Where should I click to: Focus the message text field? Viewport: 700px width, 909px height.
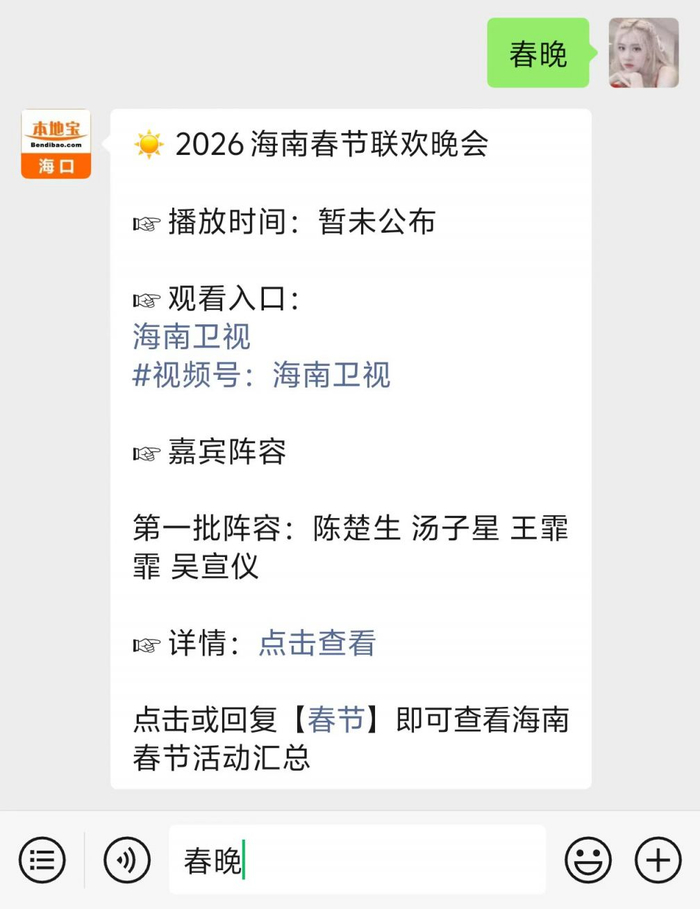pos(357,859)
